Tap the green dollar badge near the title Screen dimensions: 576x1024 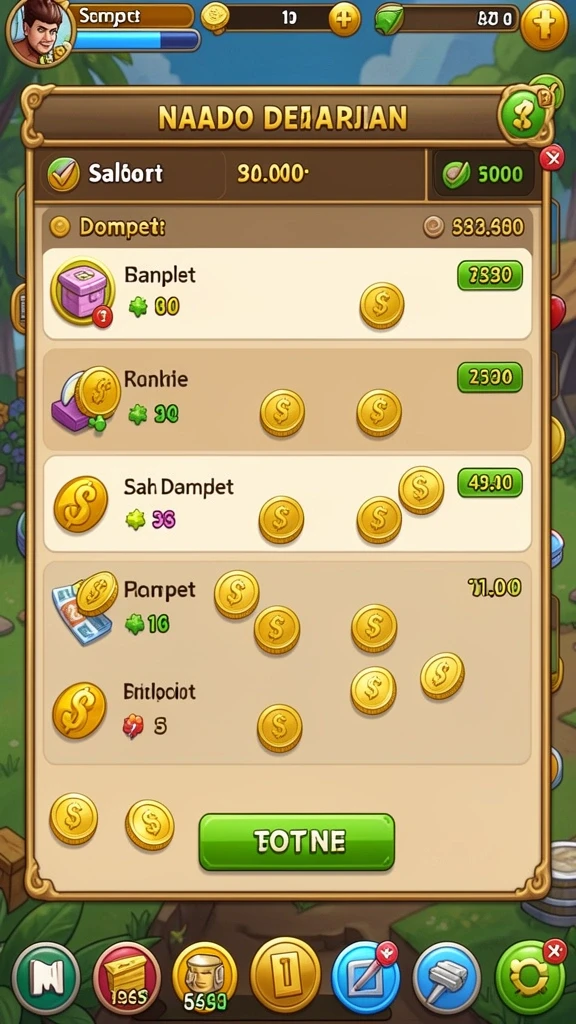tap(522, 116)
